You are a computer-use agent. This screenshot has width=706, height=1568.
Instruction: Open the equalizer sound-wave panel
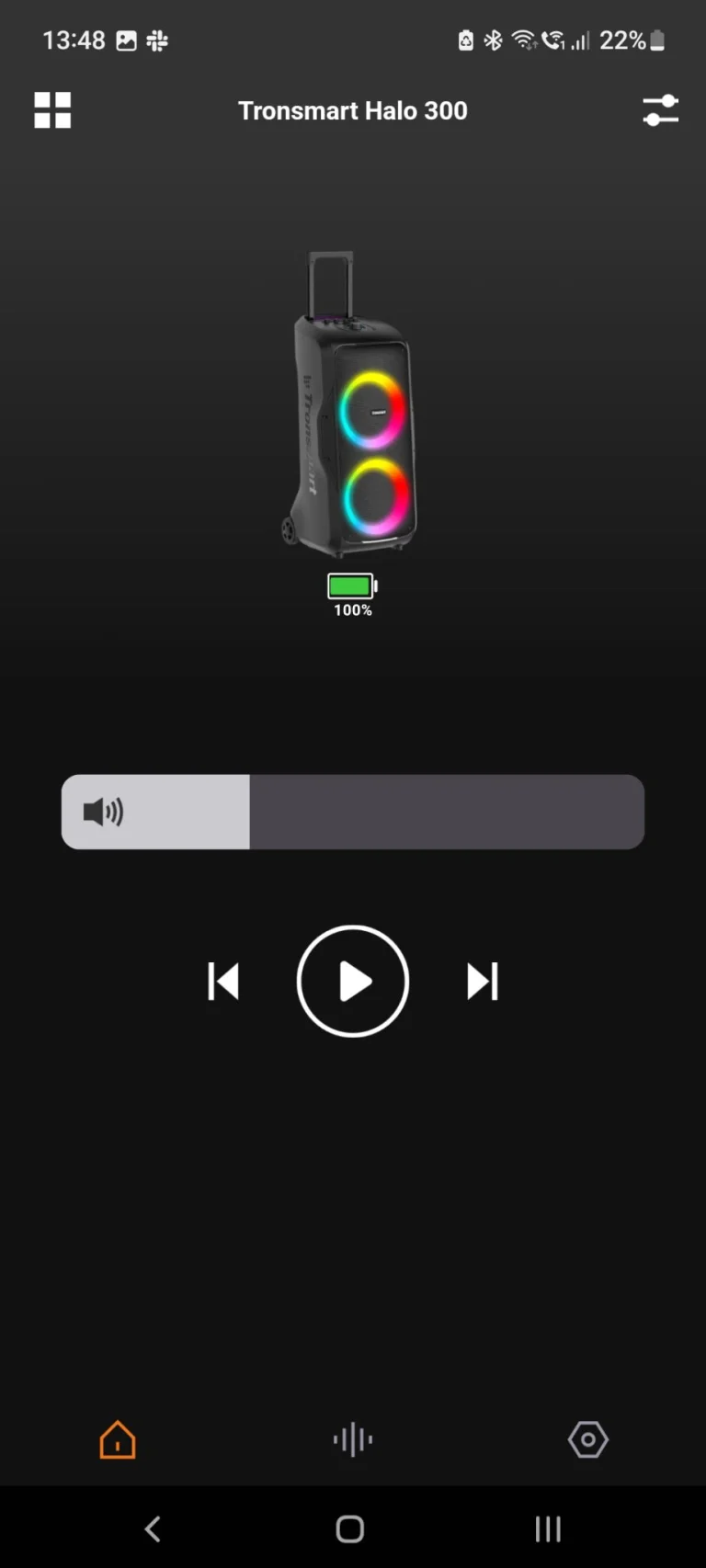click(x=352, y=1439)
